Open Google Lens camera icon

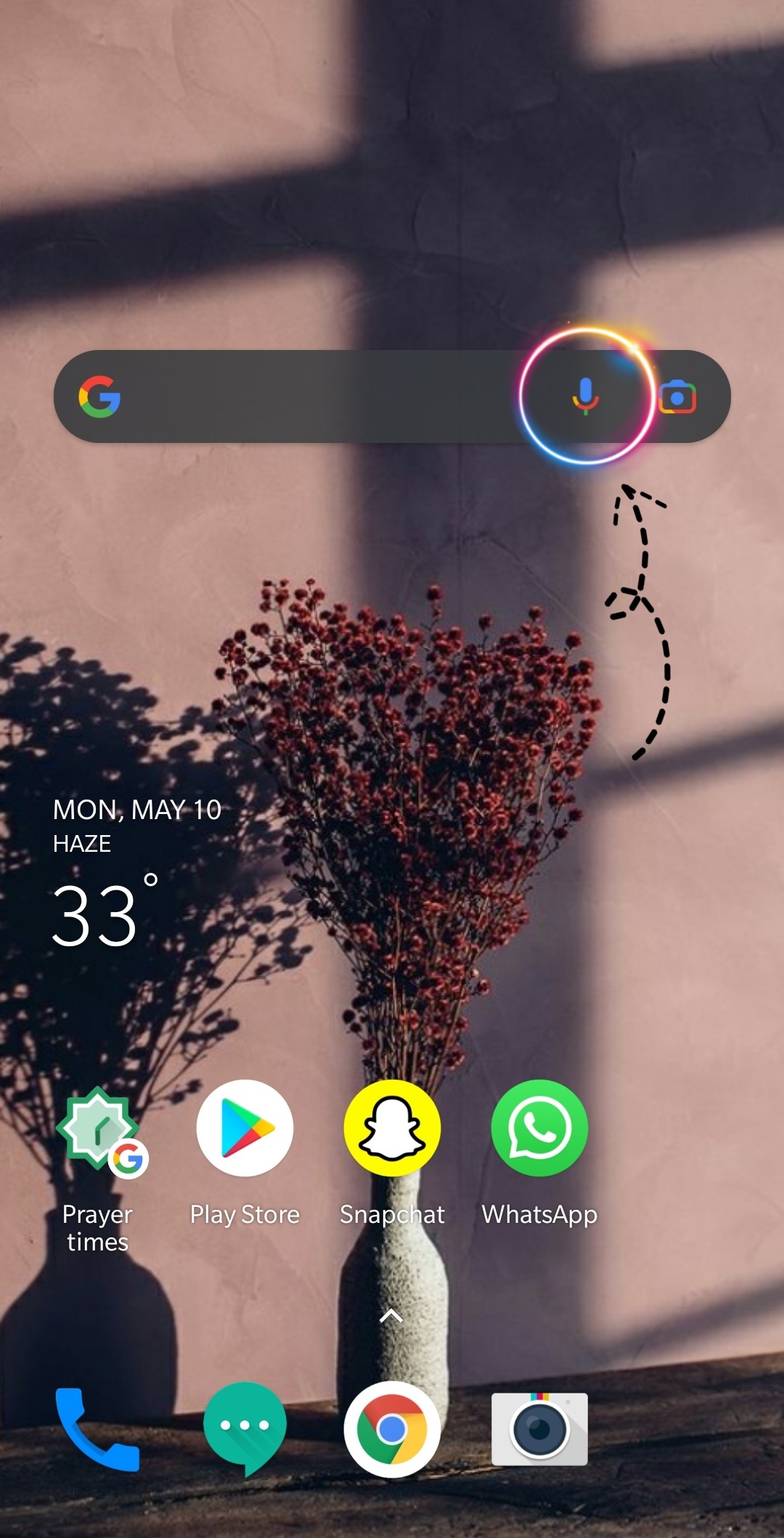tap(677, 397)
